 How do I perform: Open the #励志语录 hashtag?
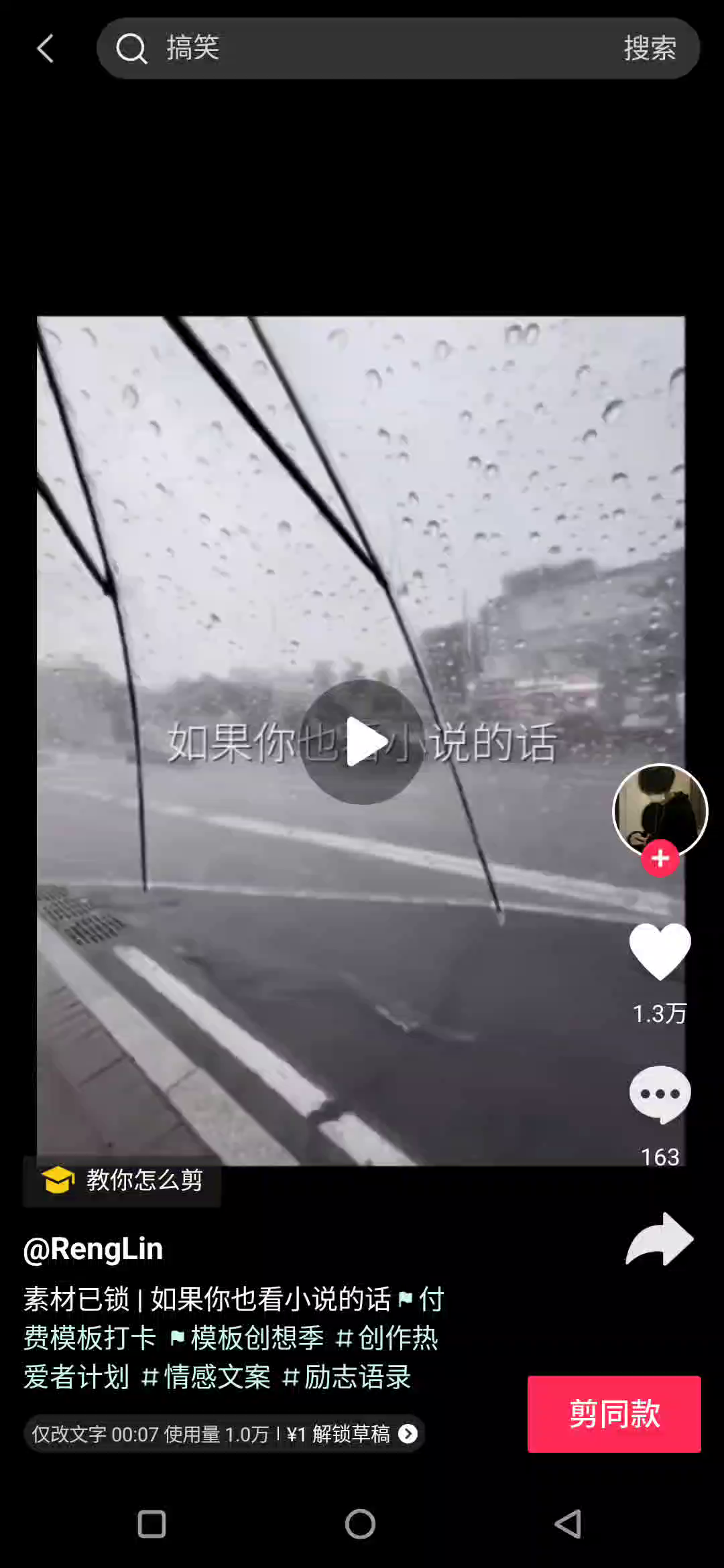pyautogui.click(x=347, y=1377)
